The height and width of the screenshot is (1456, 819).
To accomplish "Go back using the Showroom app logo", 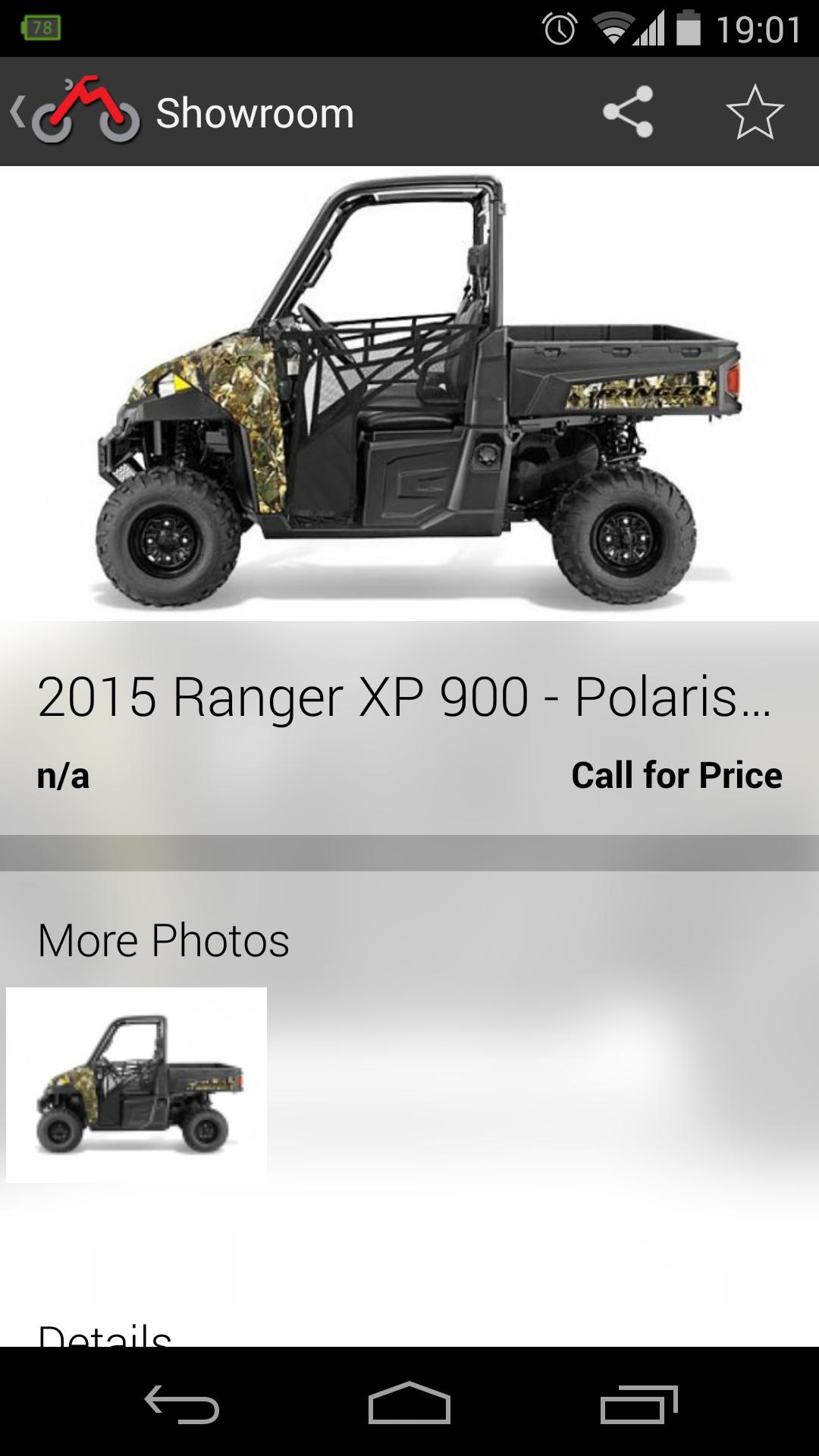I will 76,112.
